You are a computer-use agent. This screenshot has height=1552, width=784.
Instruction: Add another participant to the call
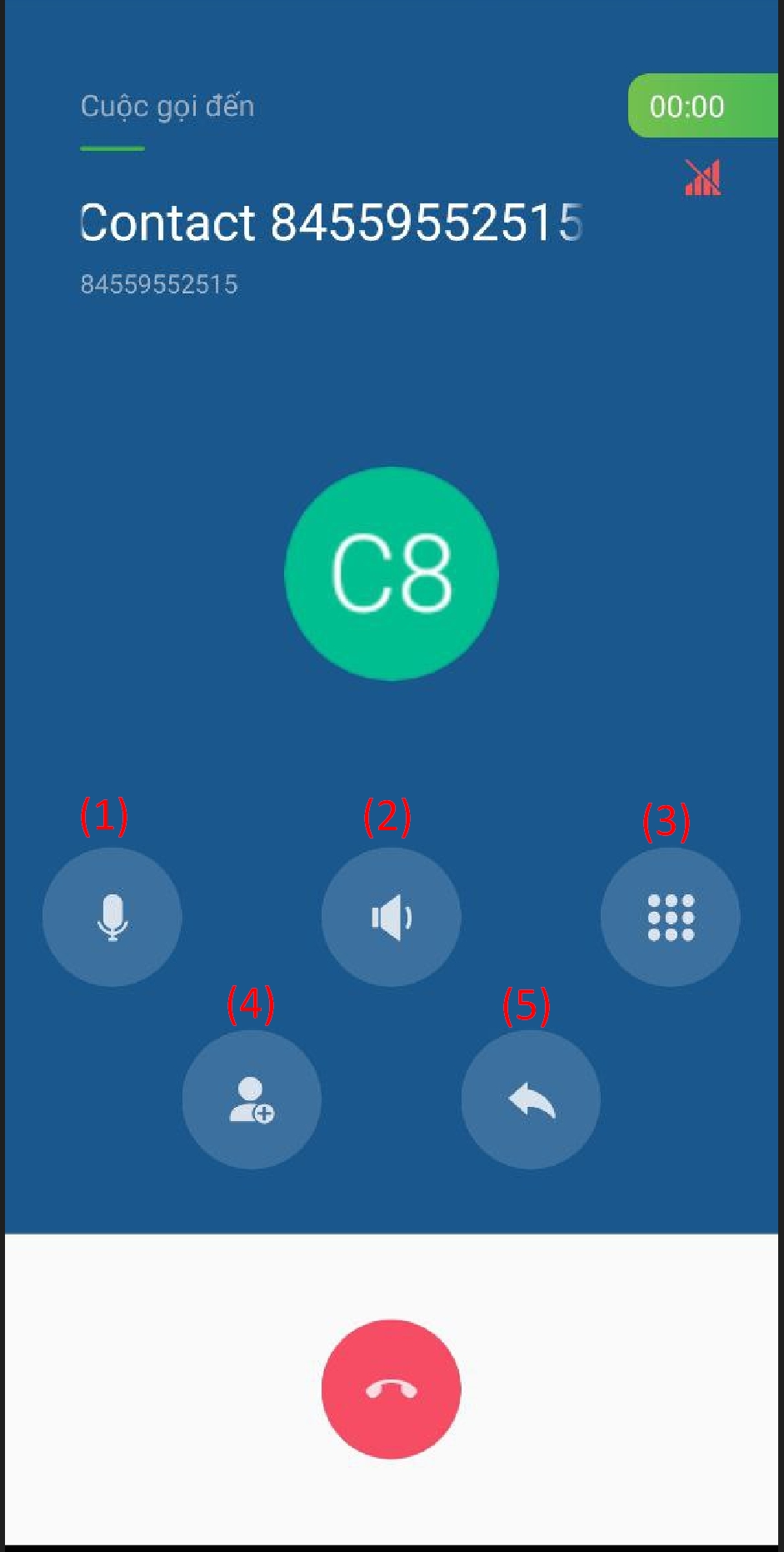coord(252,1099)
